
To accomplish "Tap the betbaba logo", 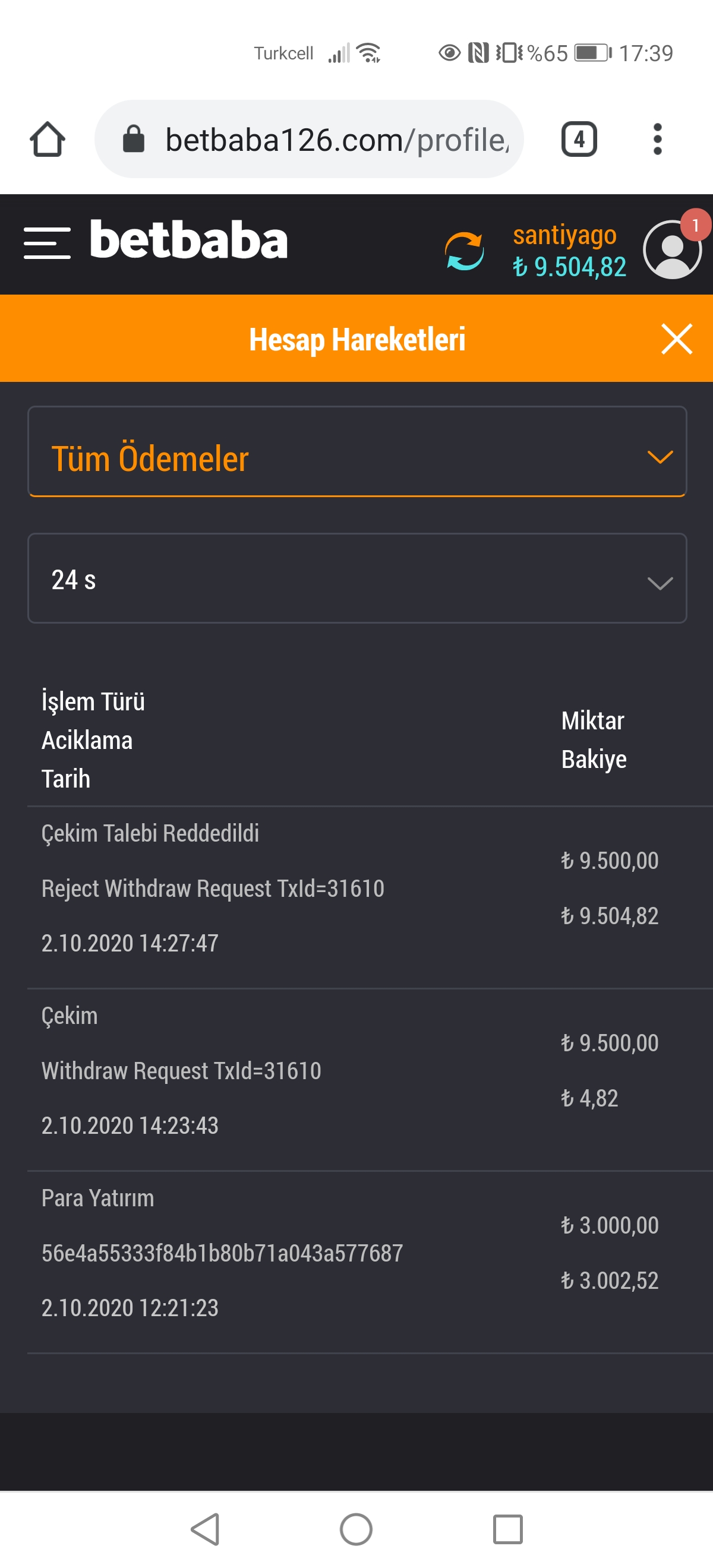I will pos(189,240).
